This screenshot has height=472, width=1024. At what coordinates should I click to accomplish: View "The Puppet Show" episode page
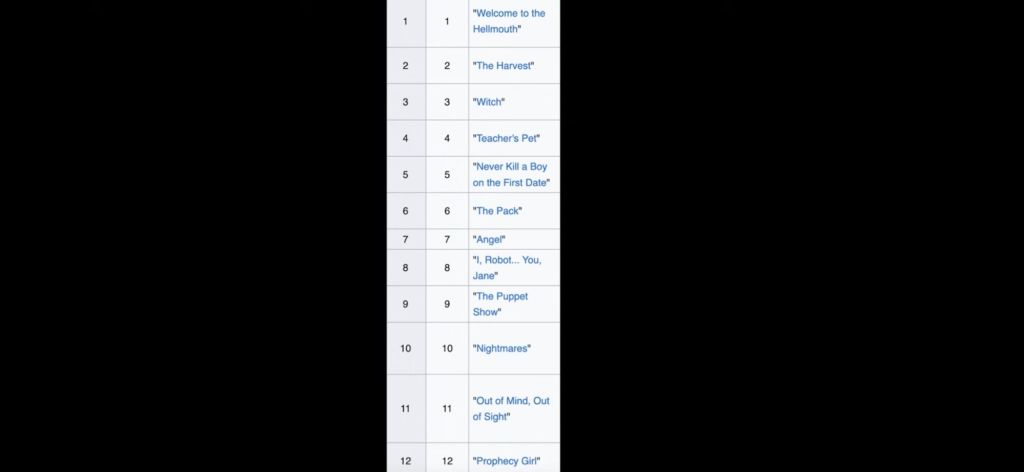tap(501, 297)
